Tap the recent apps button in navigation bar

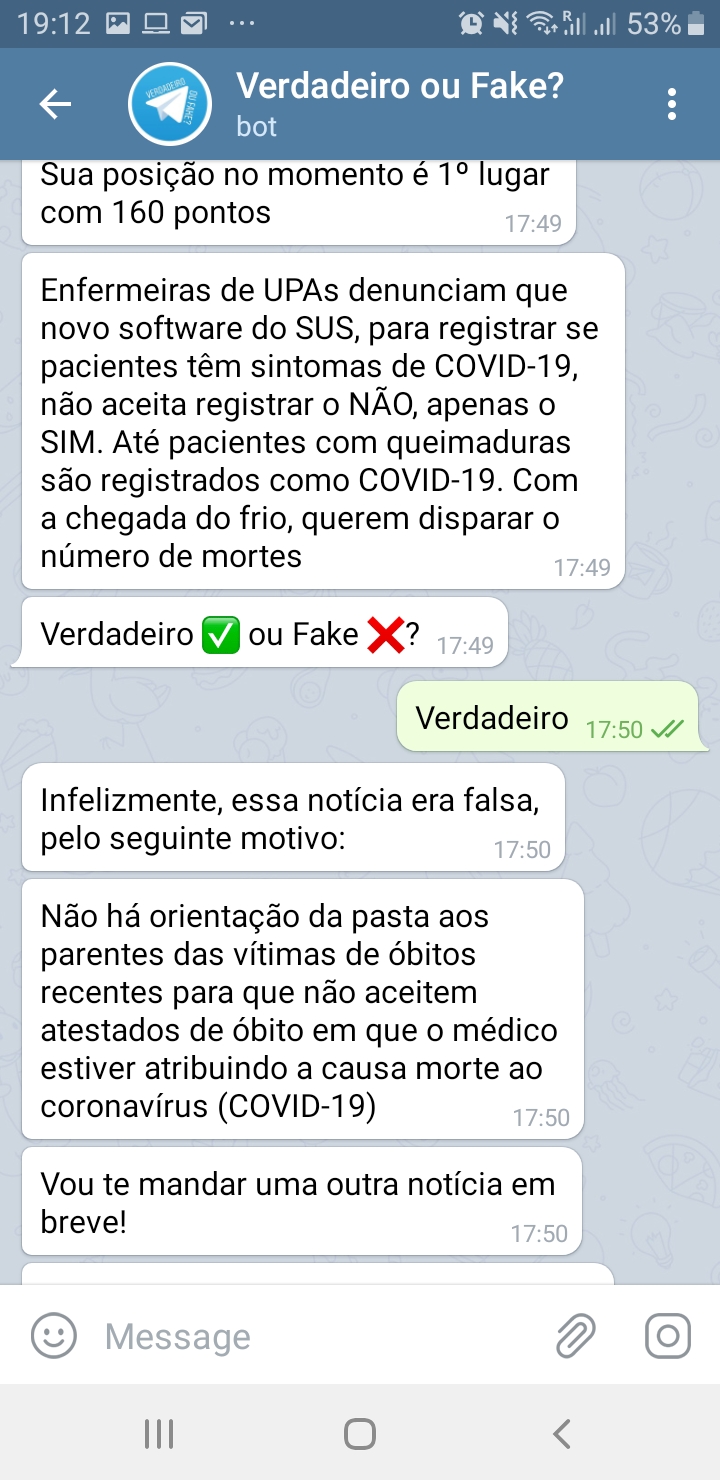click(157, 1433)
